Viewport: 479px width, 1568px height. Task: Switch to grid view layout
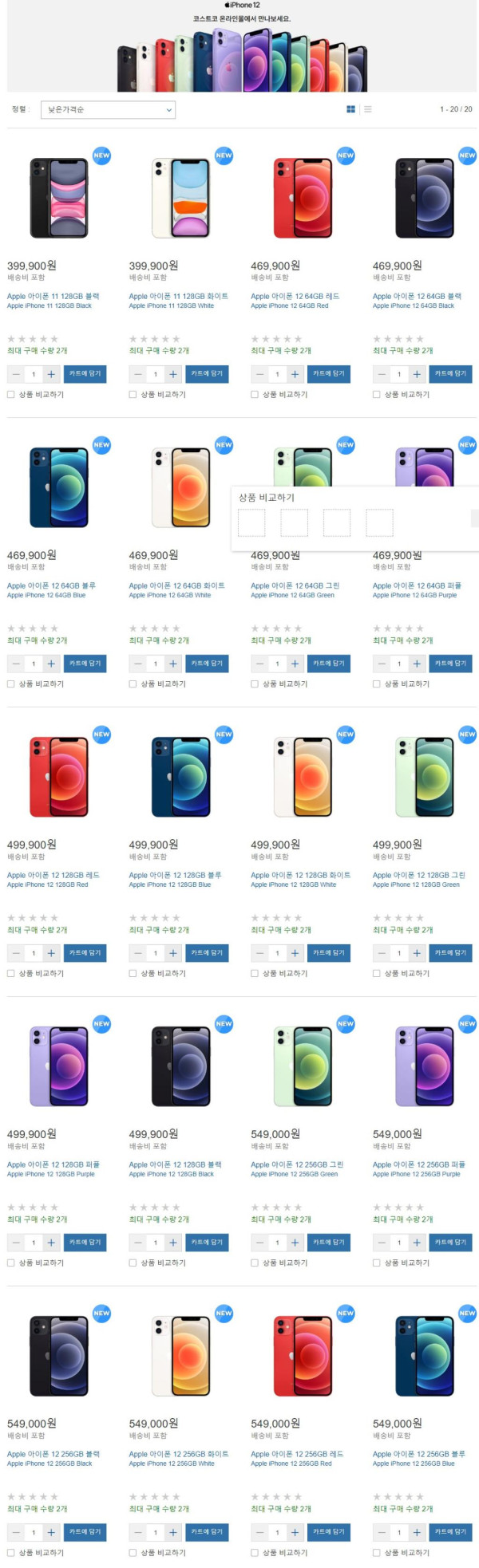point(350,109)
